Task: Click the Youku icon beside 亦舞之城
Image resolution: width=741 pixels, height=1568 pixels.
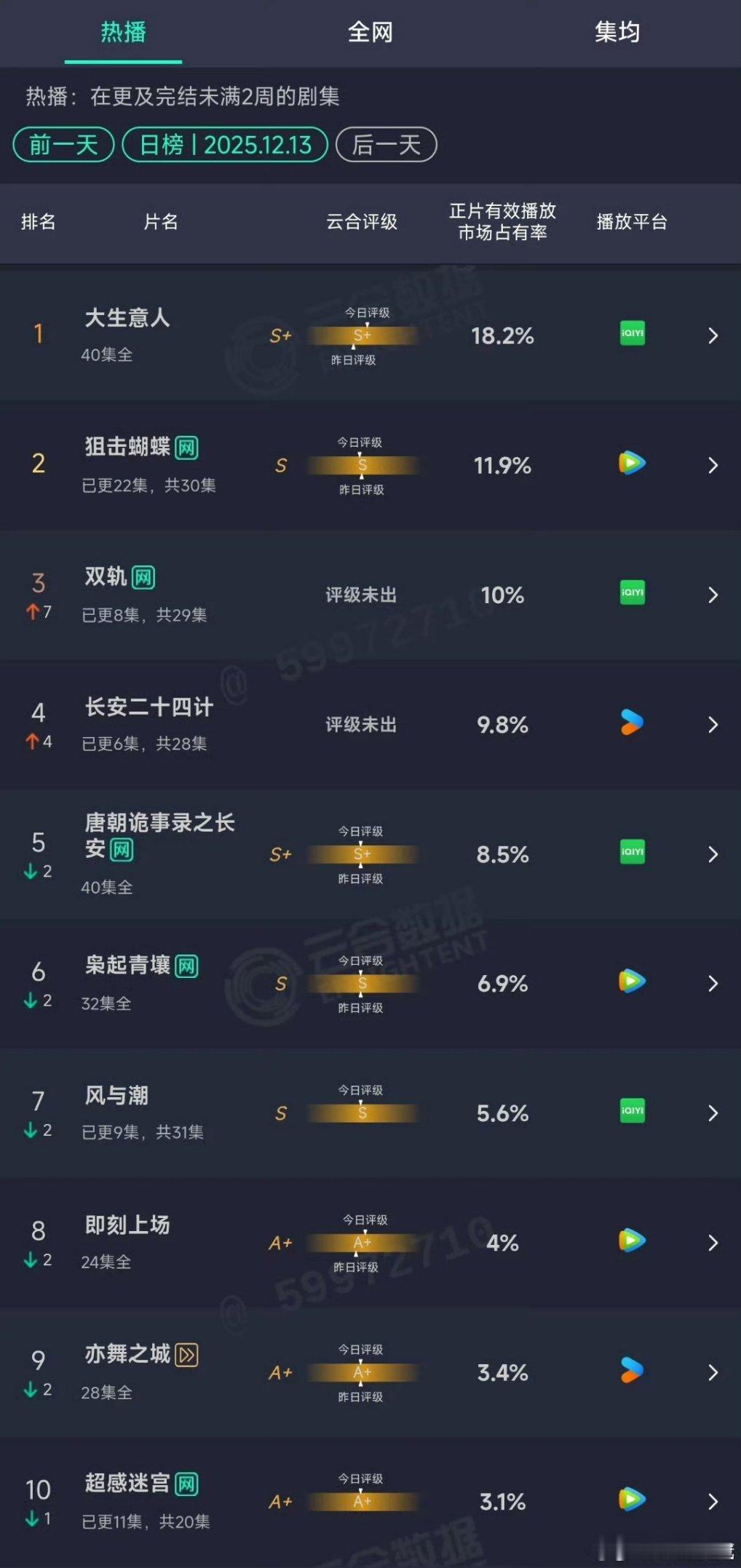Action: [631, 1371]
